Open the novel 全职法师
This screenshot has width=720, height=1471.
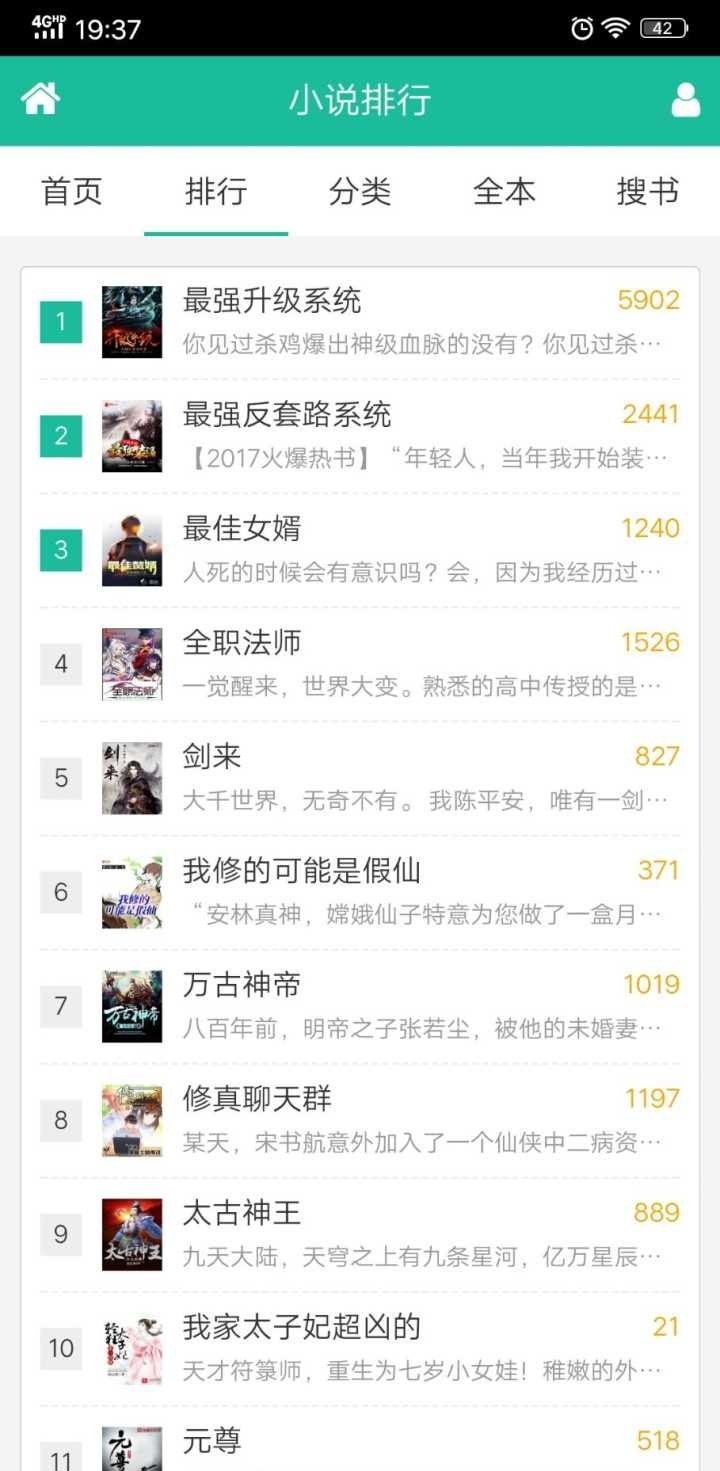click(242, 643)
